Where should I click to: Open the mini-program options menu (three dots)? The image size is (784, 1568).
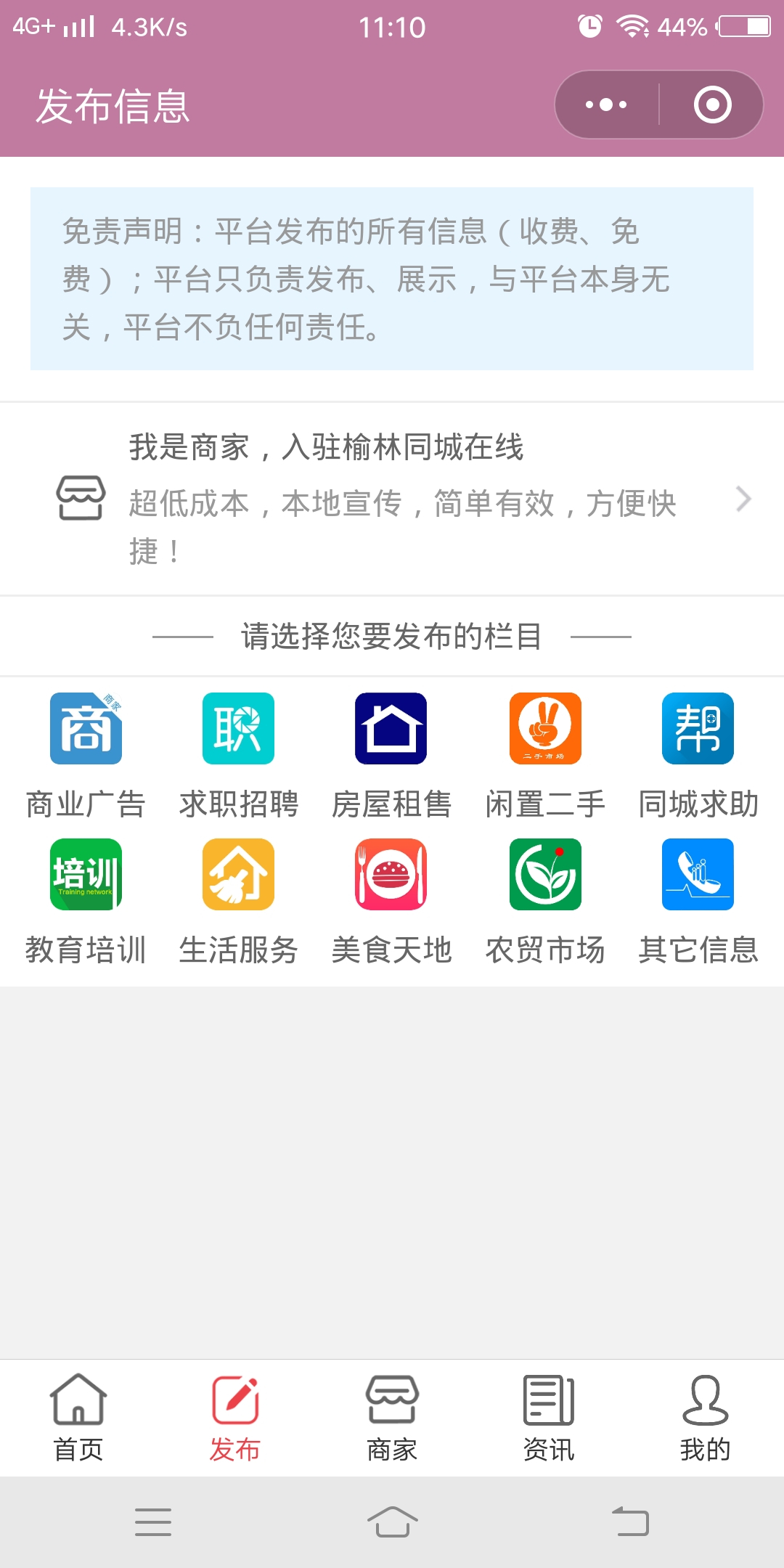[x=605, y=104]
